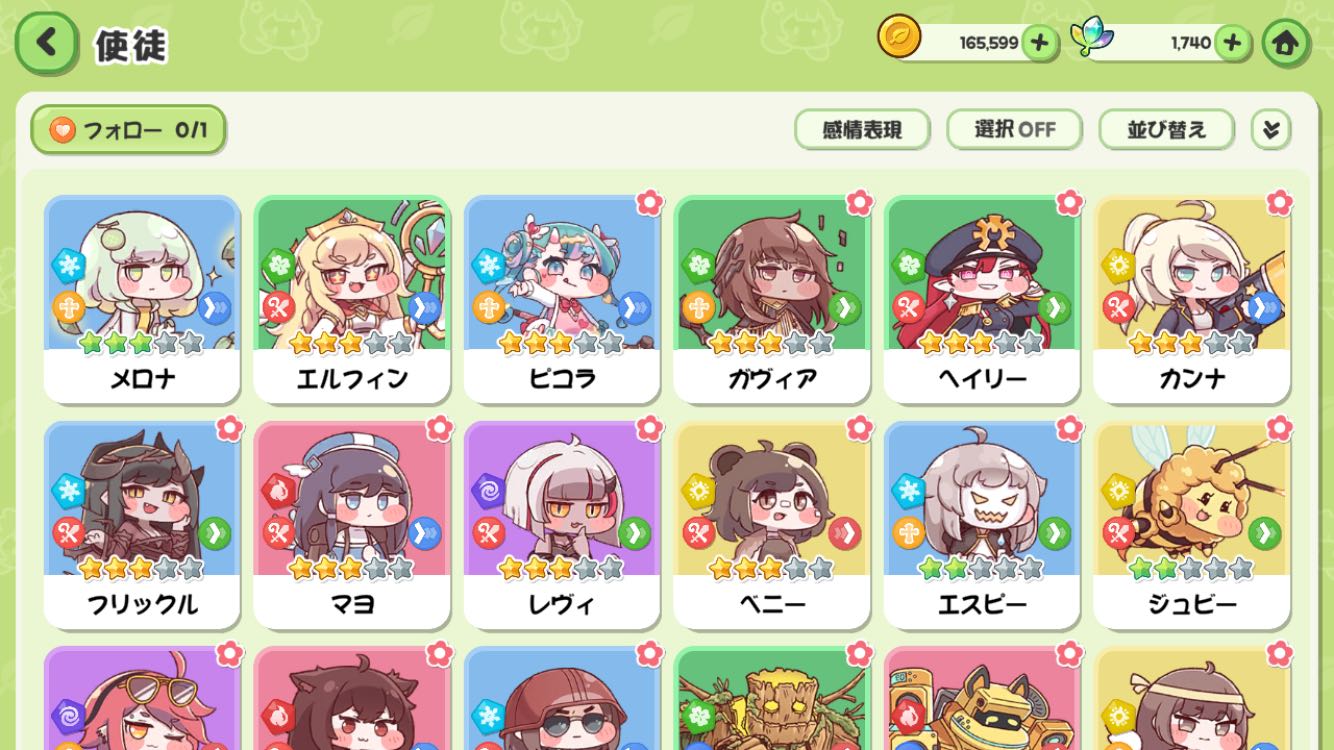Toggle the 選択 OFF button
Image resolution: width=1334 pixels, height=750 pixels.
(x=1014, y=130)
